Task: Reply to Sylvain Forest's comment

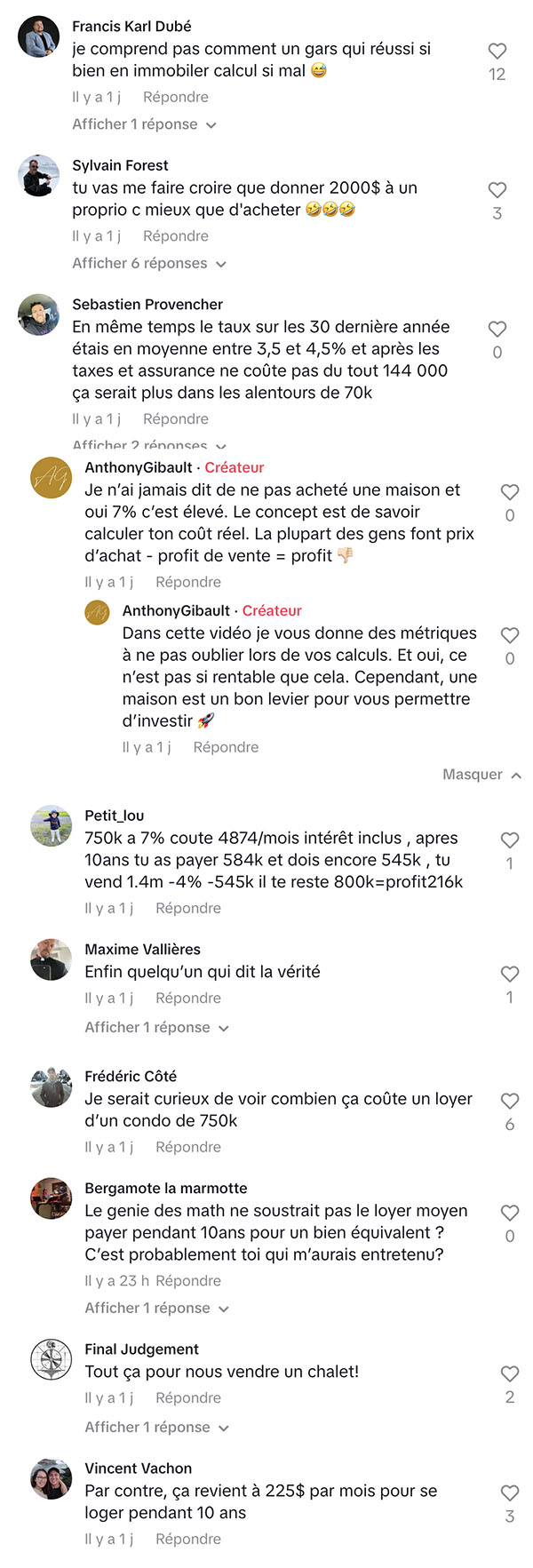Action: [x=176, y=236]
